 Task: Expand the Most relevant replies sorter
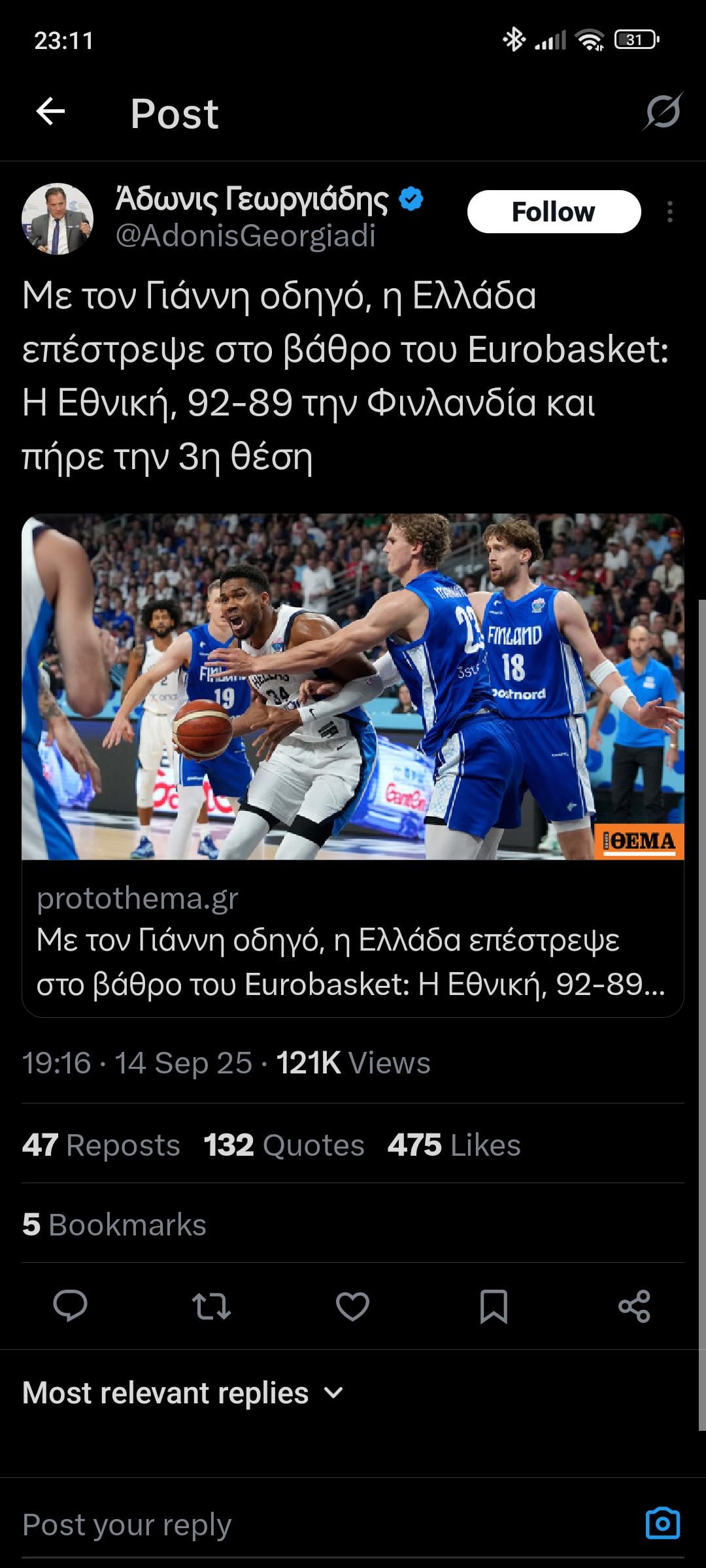[x=182, y=1393]
